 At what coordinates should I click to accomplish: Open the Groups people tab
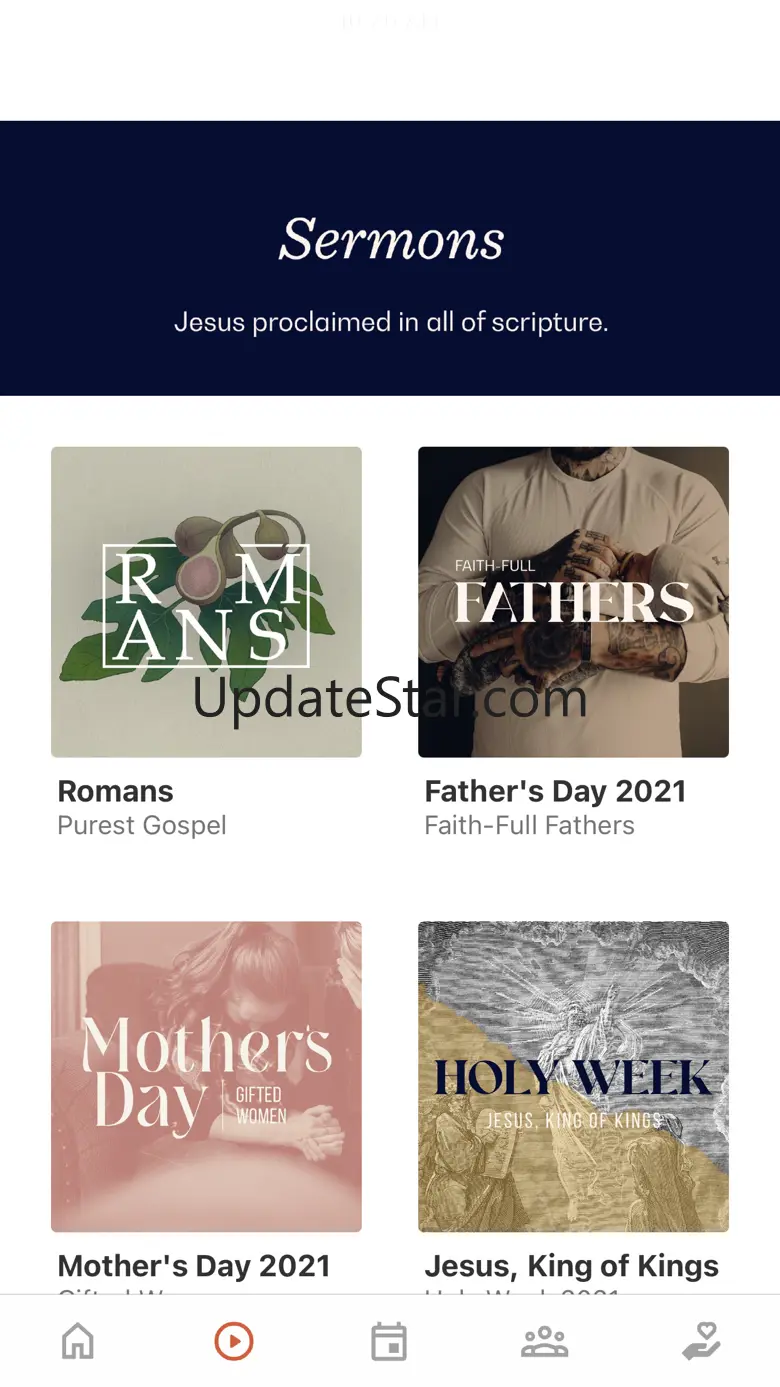[545, 1341]
